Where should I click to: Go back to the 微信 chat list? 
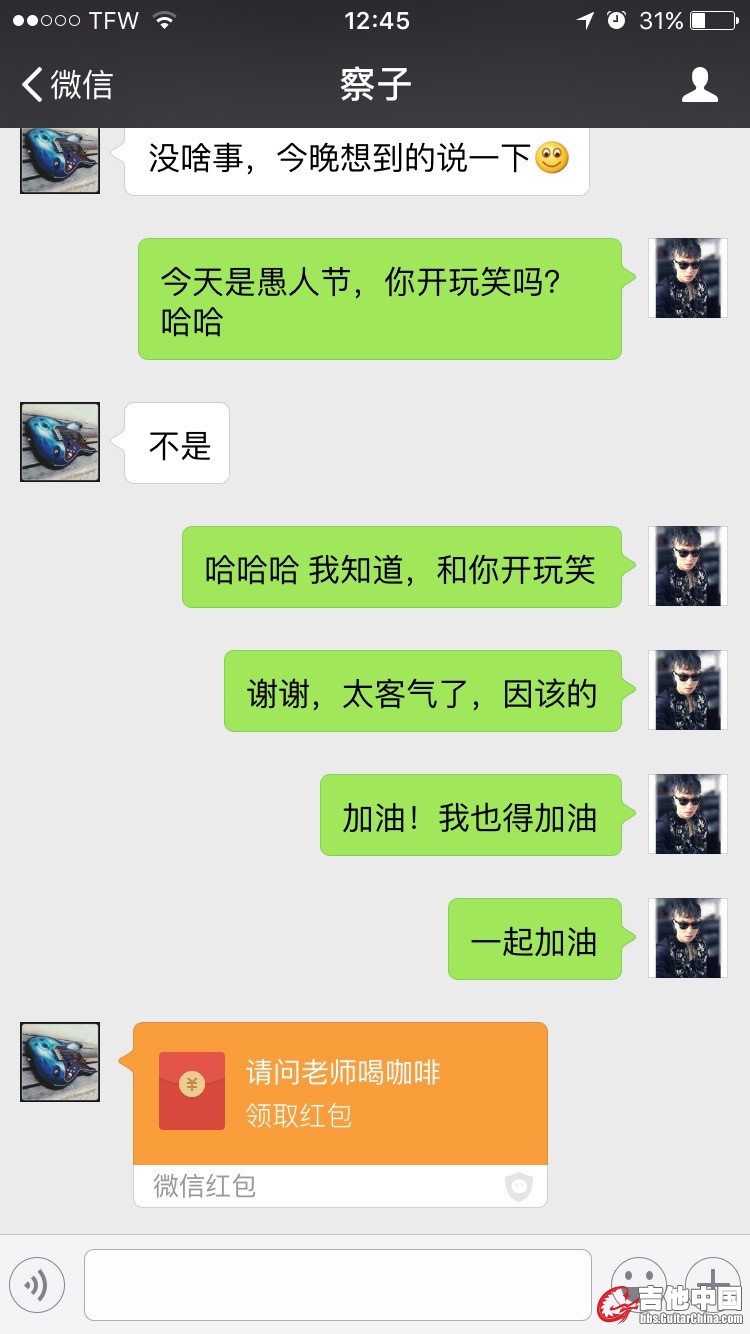tap(68, 85)
